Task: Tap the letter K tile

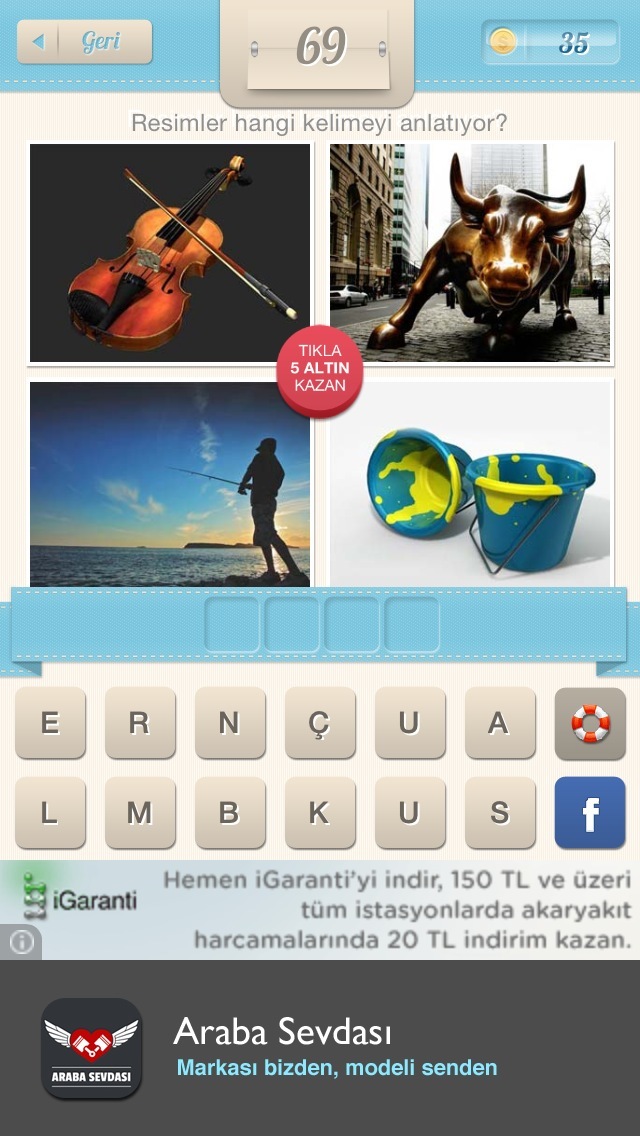Action: [320, 813]
